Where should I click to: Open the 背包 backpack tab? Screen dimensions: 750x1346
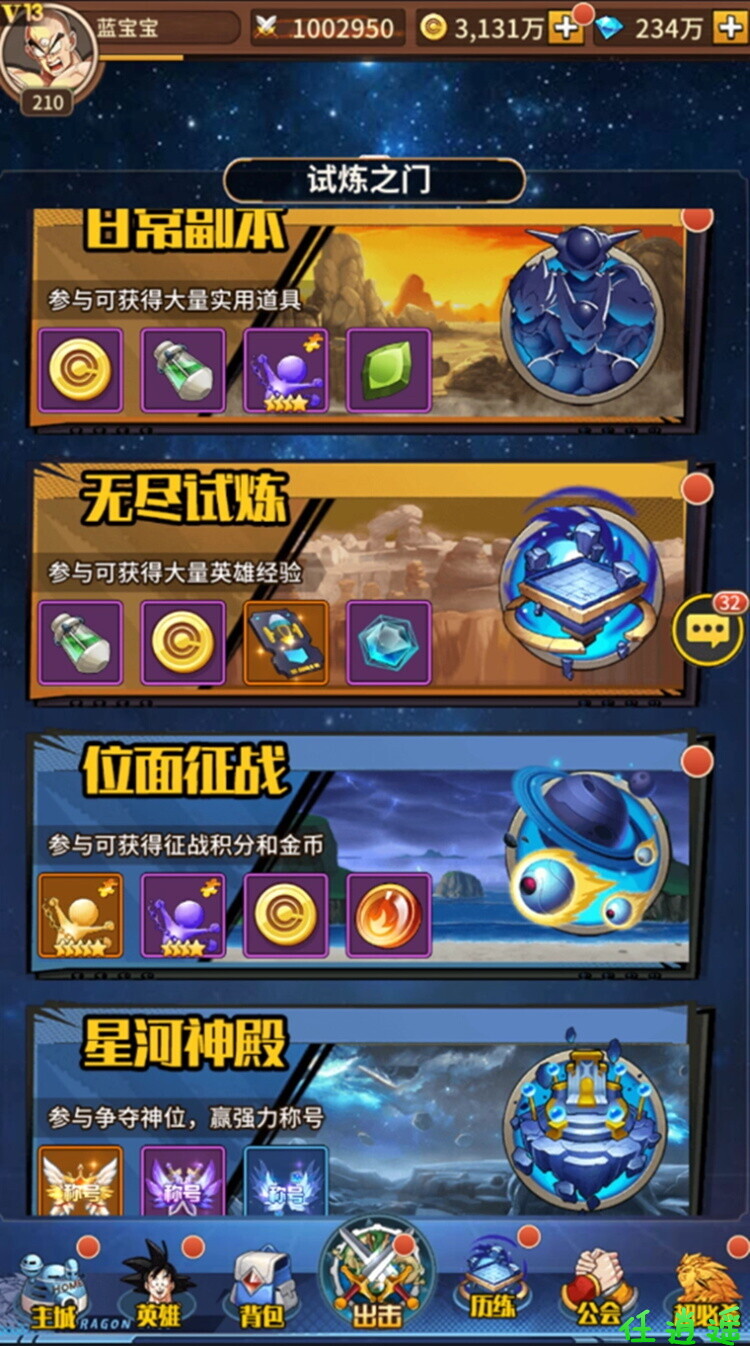(264, 1290)
